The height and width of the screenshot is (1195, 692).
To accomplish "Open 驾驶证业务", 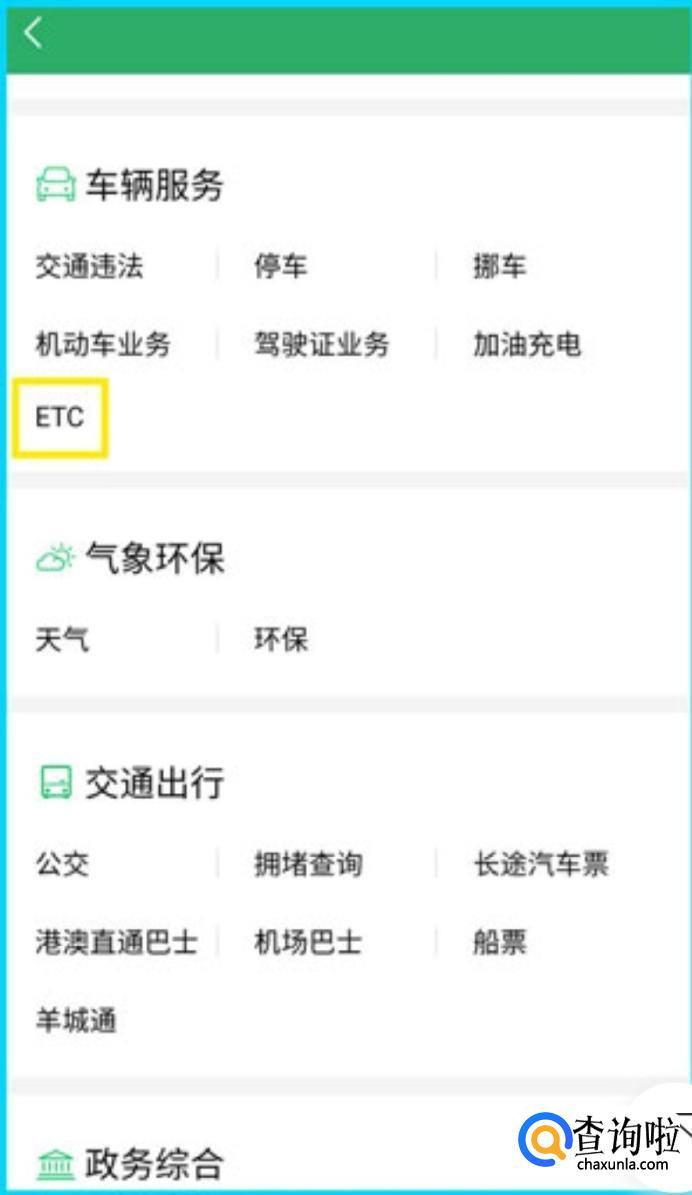I will click(321, 345).
